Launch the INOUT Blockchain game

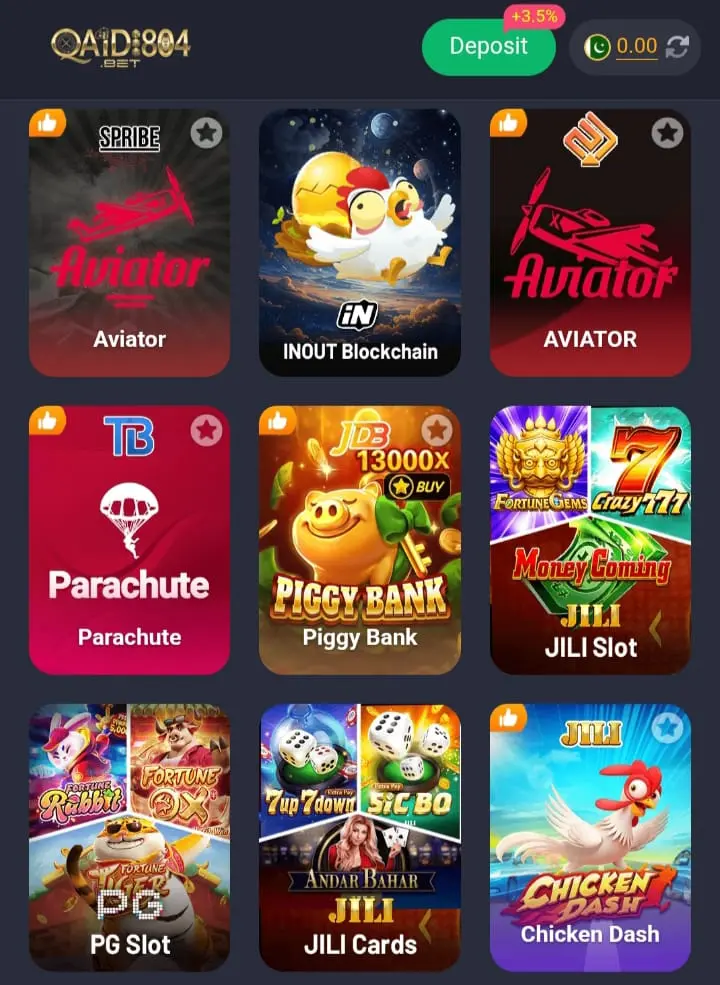(x=360, y=240)
